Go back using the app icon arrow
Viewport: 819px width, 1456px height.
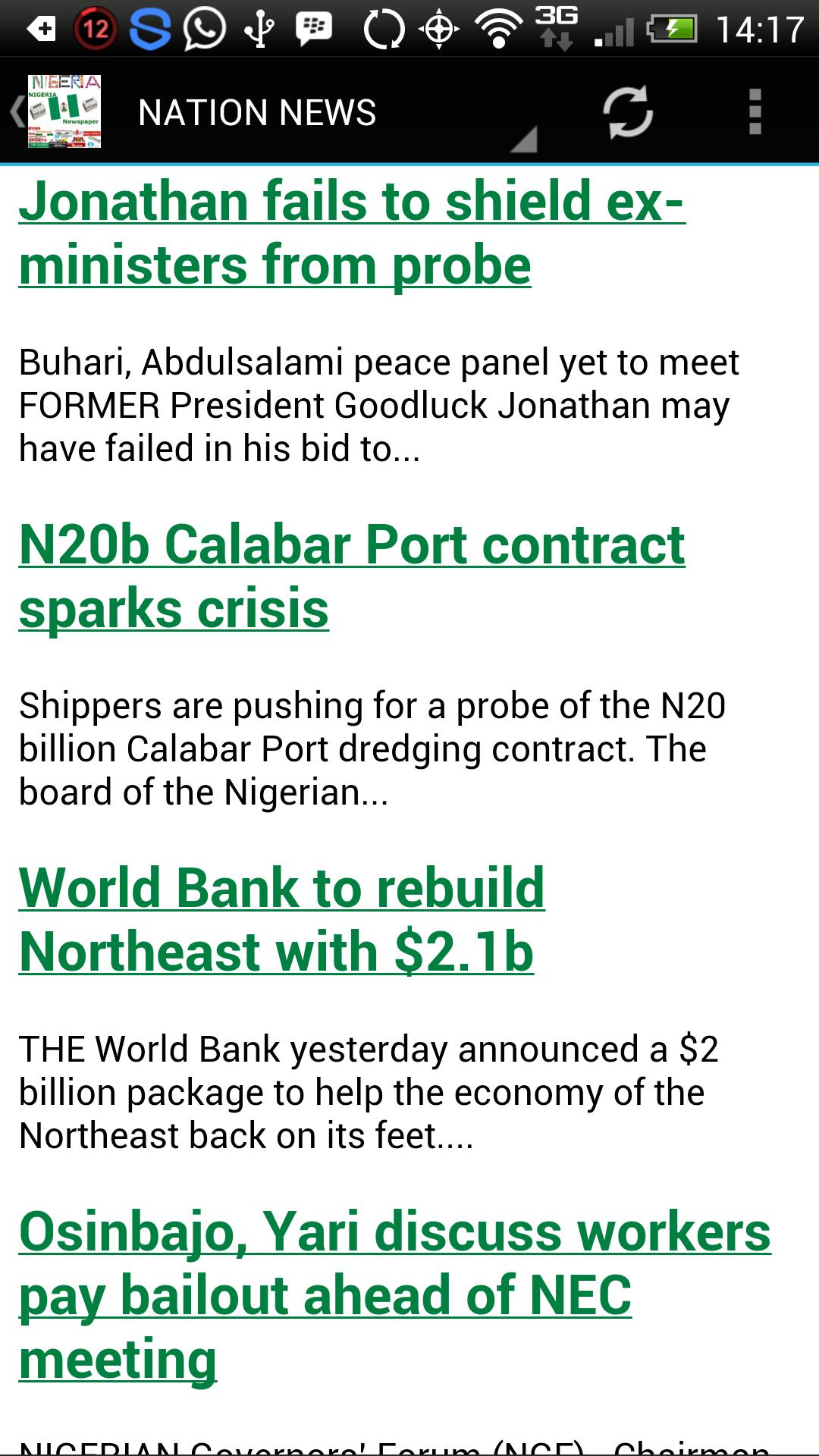tap(55, 111)
